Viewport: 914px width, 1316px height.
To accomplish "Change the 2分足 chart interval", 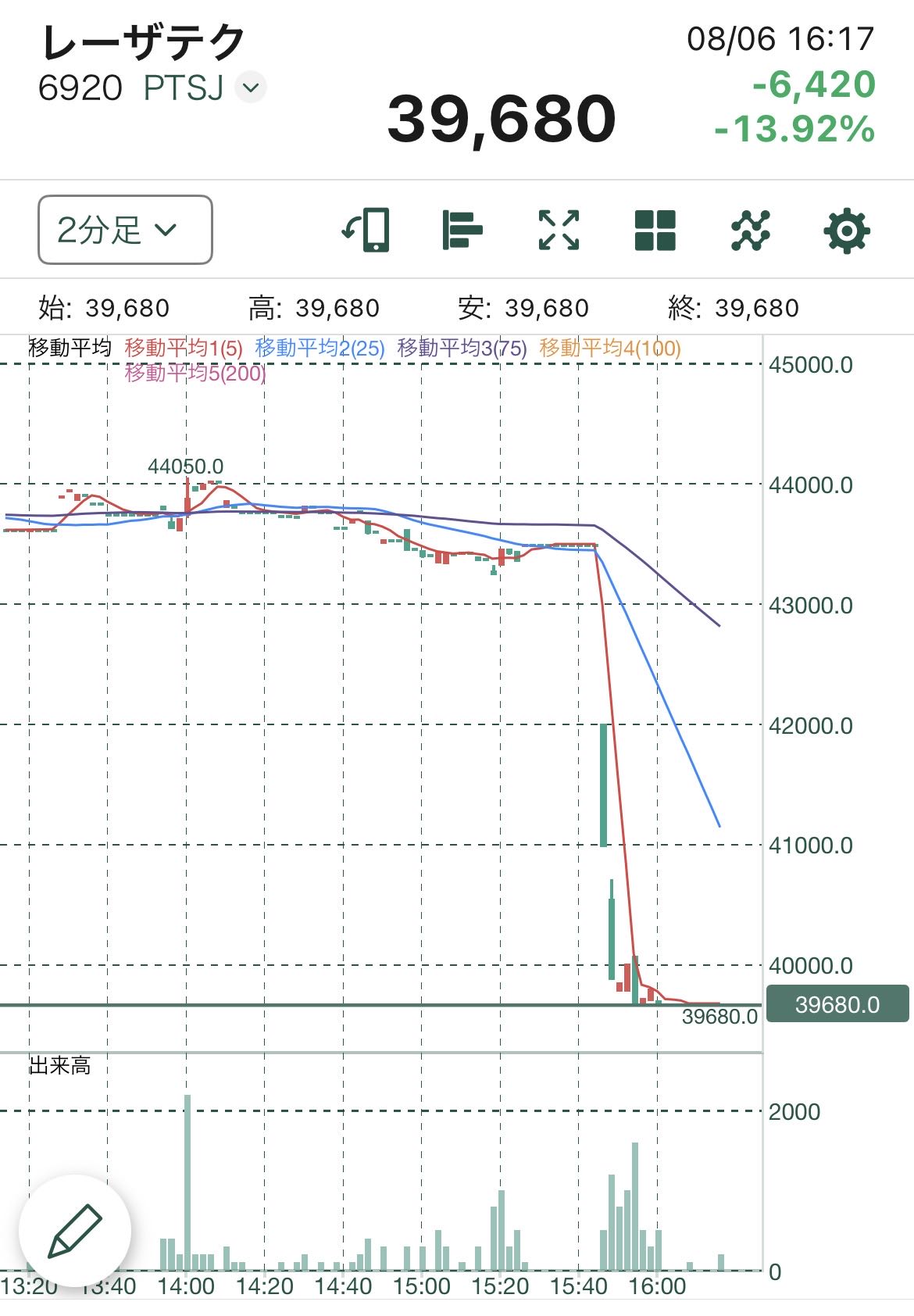I will pyautogui.click(x=125, y=230).
